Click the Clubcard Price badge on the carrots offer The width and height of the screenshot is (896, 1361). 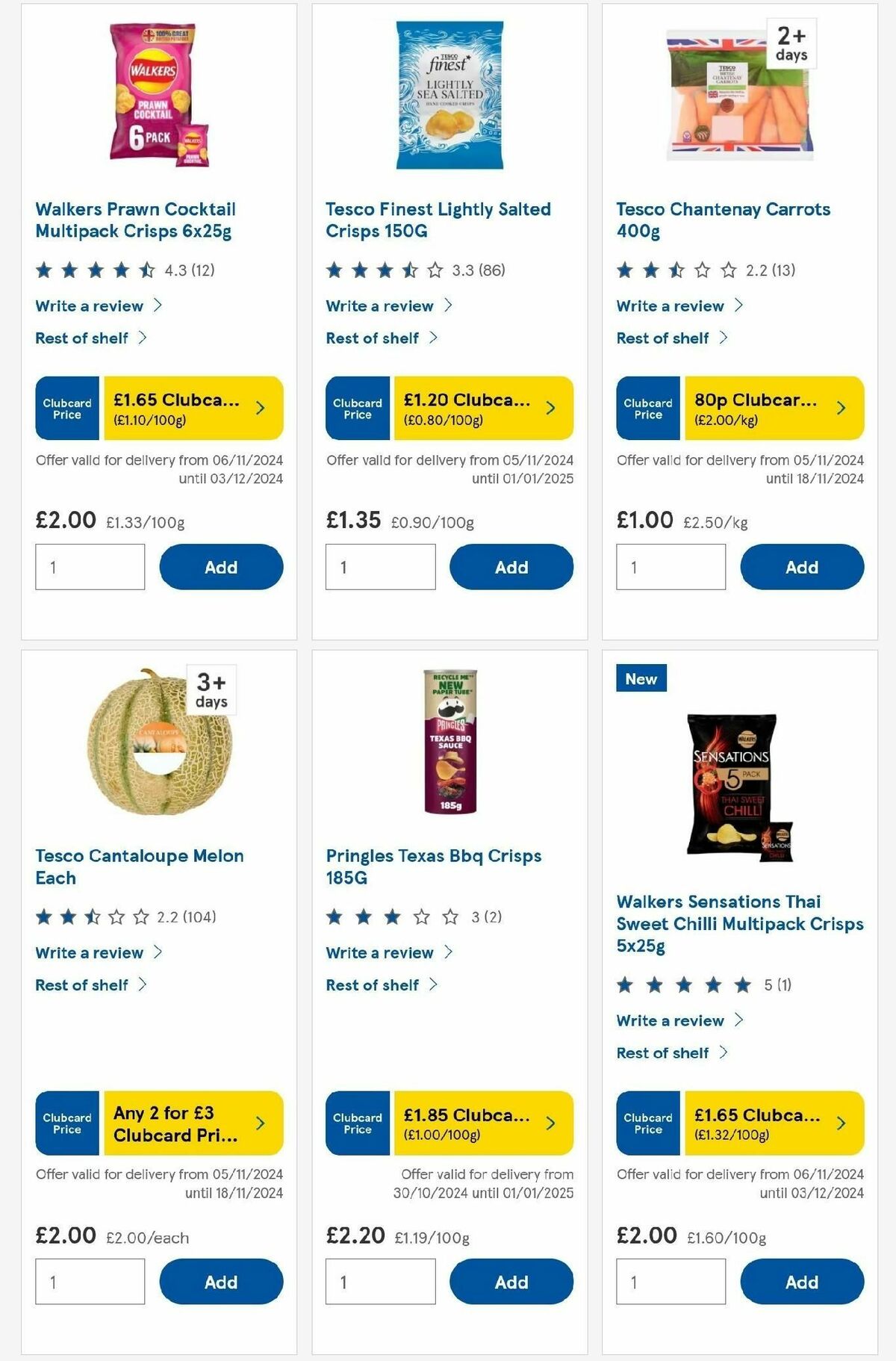[648, 408]
